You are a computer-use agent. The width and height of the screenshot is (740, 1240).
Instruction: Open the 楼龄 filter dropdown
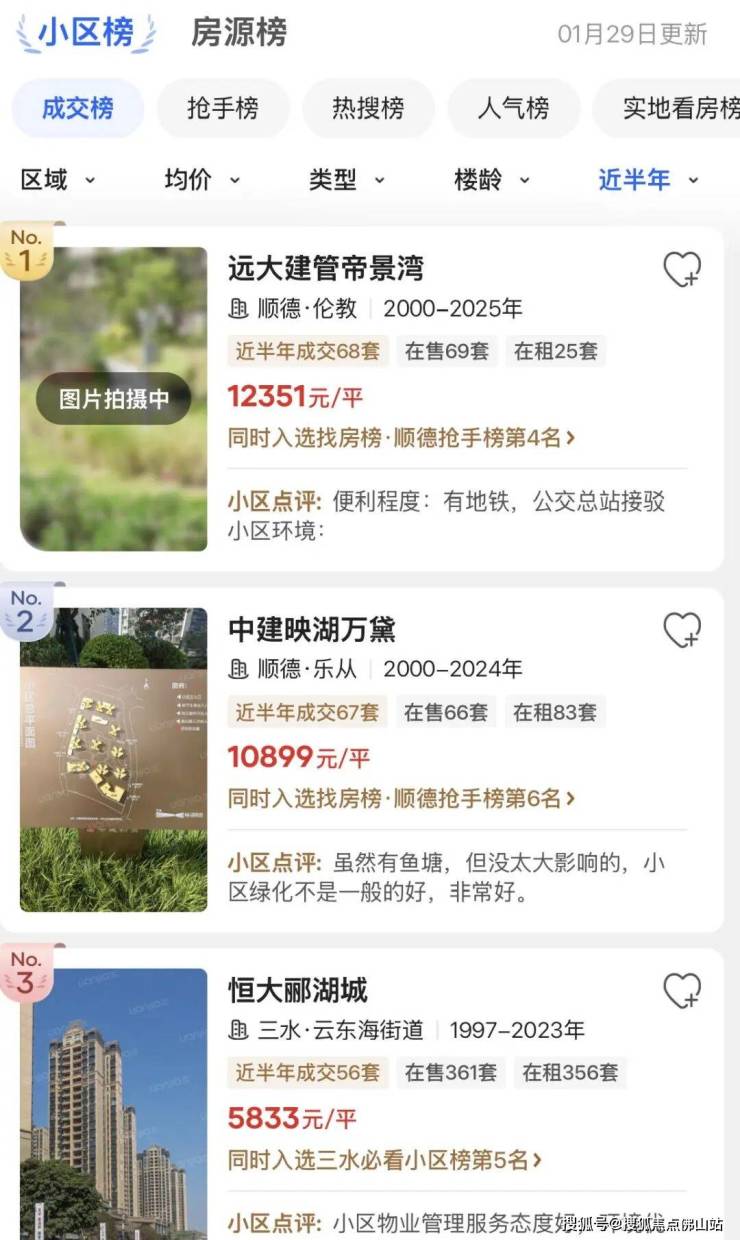(491, 180)
